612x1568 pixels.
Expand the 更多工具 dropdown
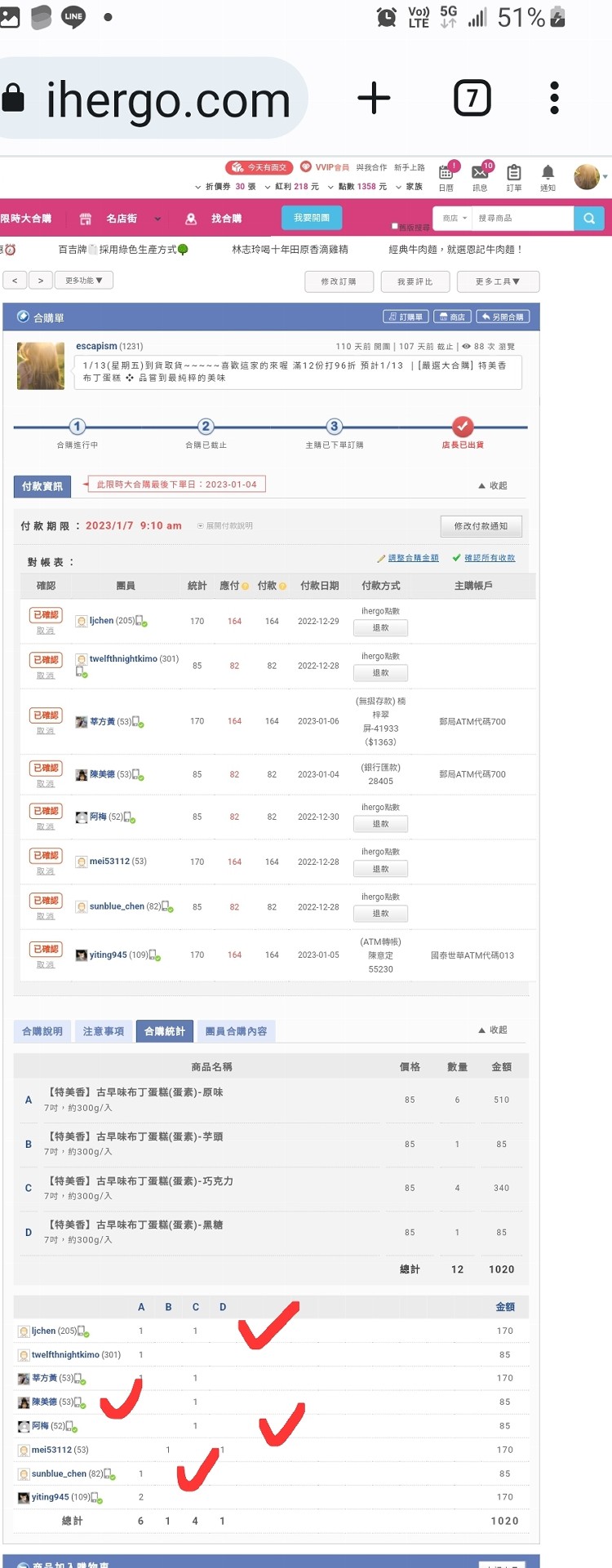click(498, 281)
